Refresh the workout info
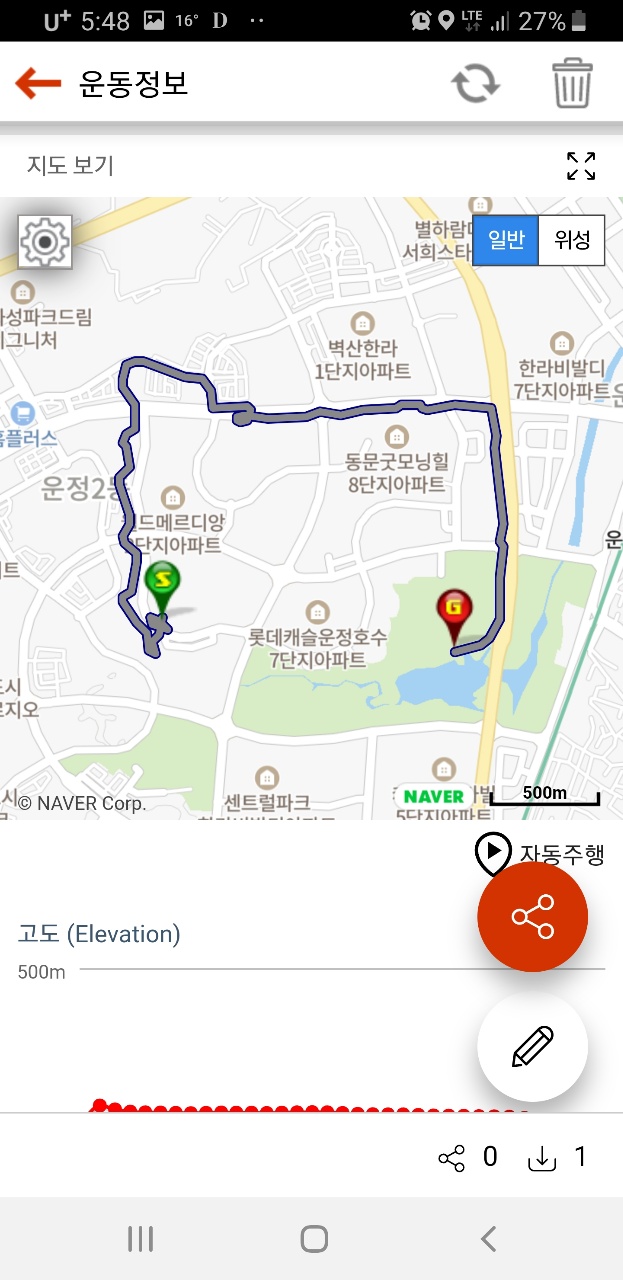Screen dimensions: 623x1280 [x=475, y=84]
